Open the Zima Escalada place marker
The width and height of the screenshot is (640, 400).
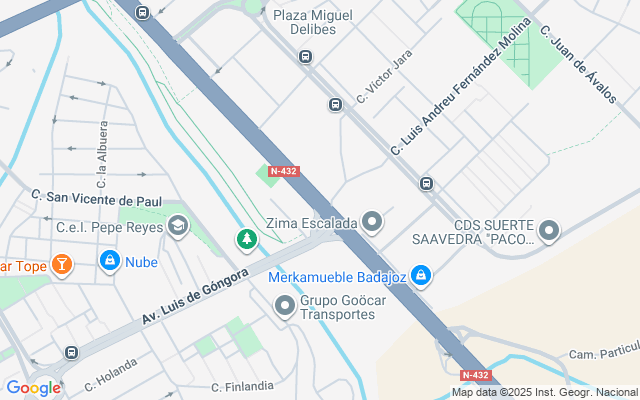click(x=372, y=222)
